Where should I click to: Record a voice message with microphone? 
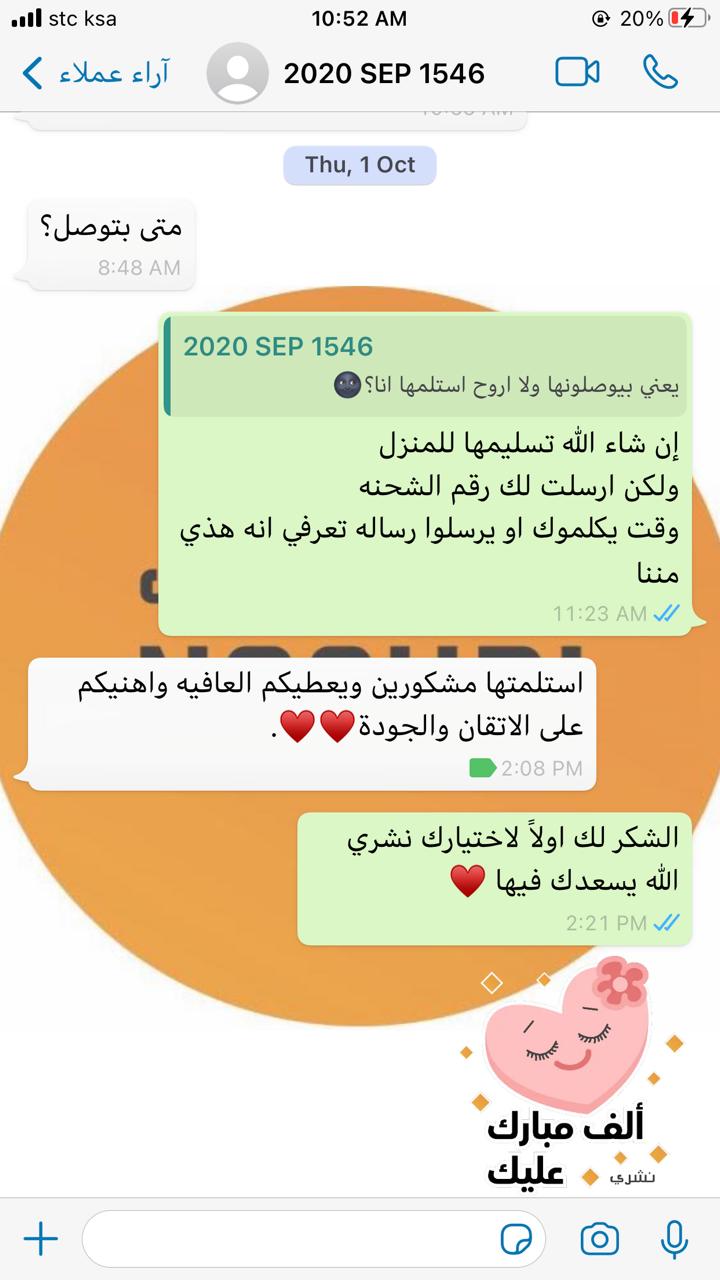click(x=675, y=1240)
